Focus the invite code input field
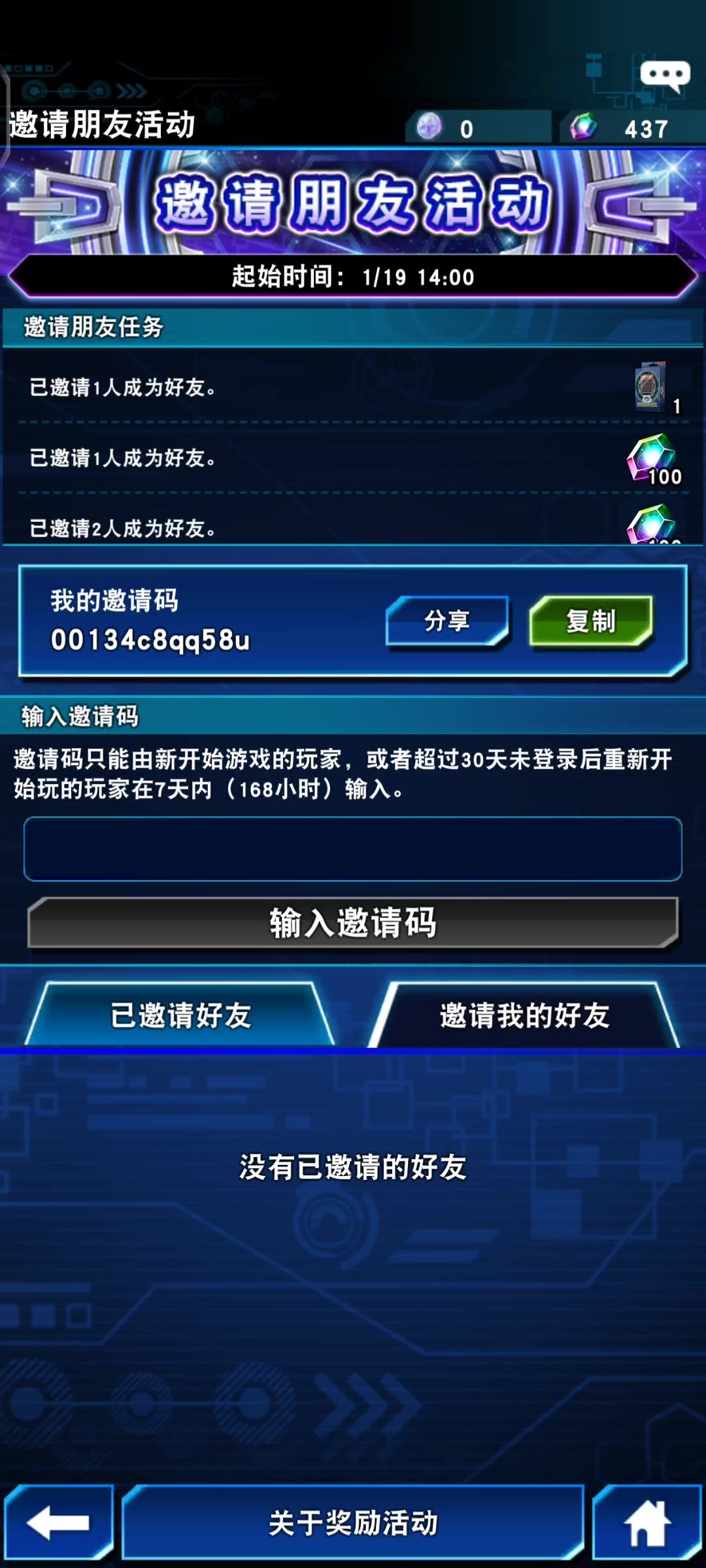 coord(353,849)
